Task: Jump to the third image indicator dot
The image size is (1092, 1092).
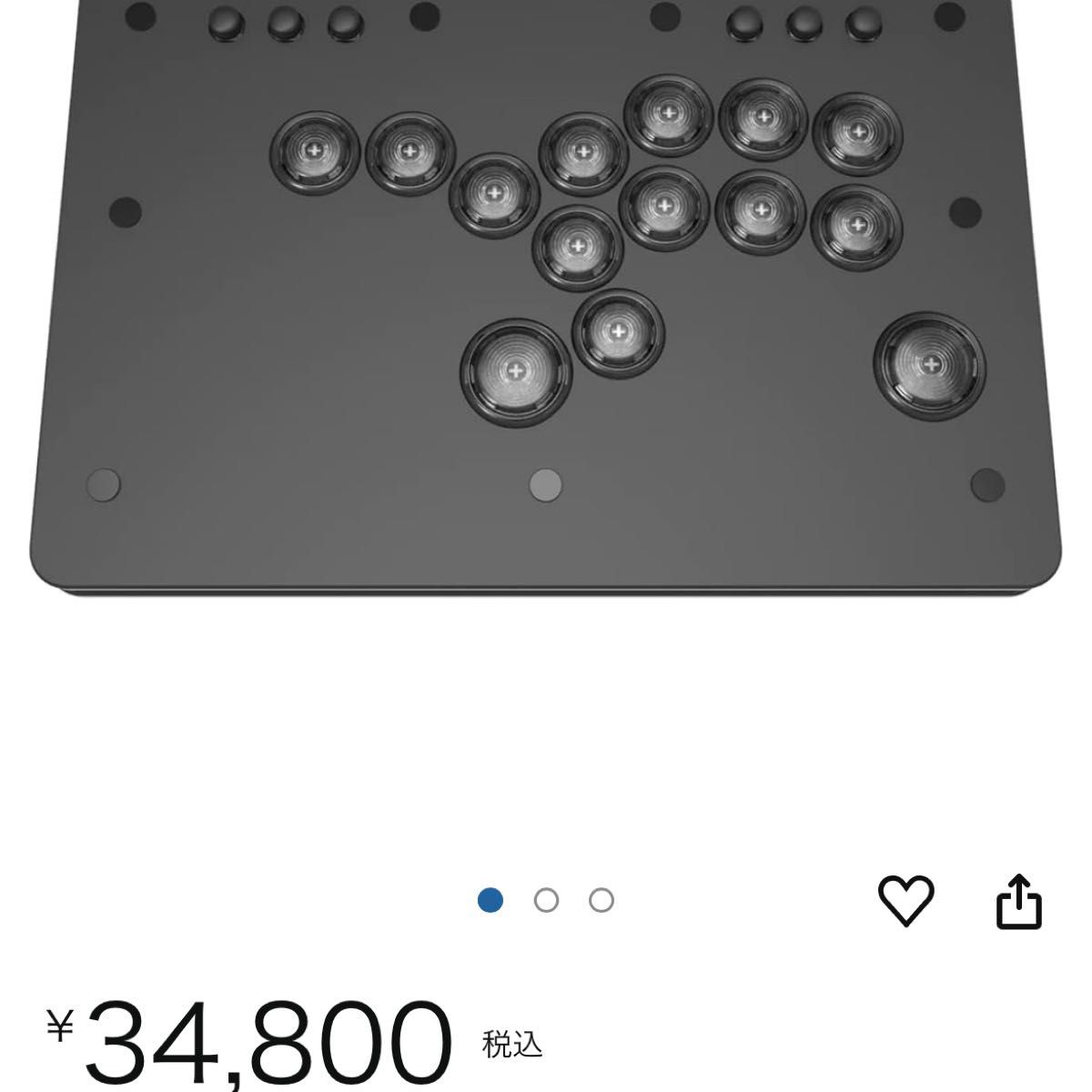Action: pos(602,901)
